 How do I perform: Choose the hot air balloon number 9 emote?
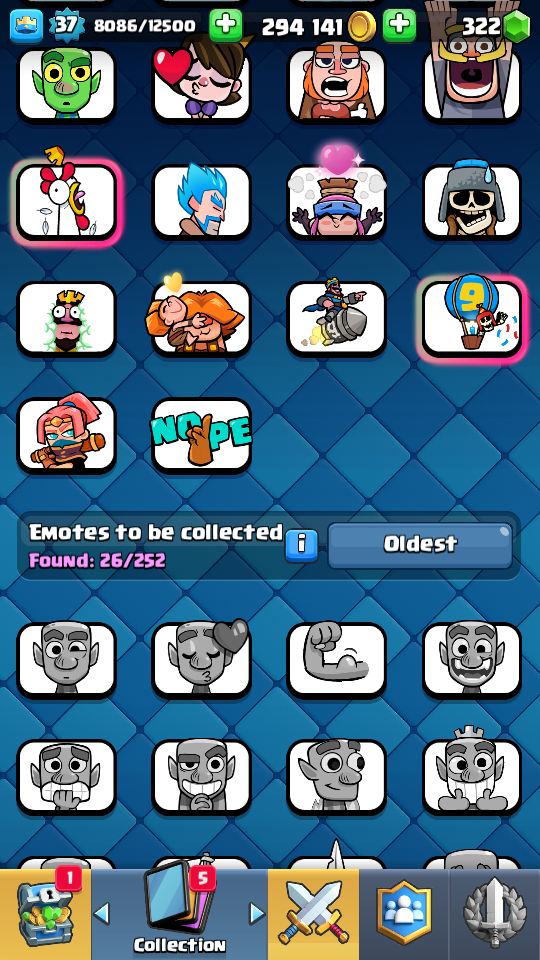472,318
